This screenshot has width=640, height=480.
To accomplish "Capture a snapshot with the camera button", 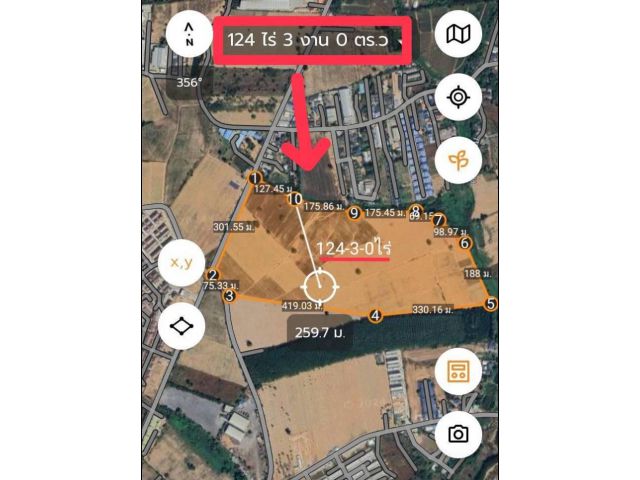I will 458,433.
